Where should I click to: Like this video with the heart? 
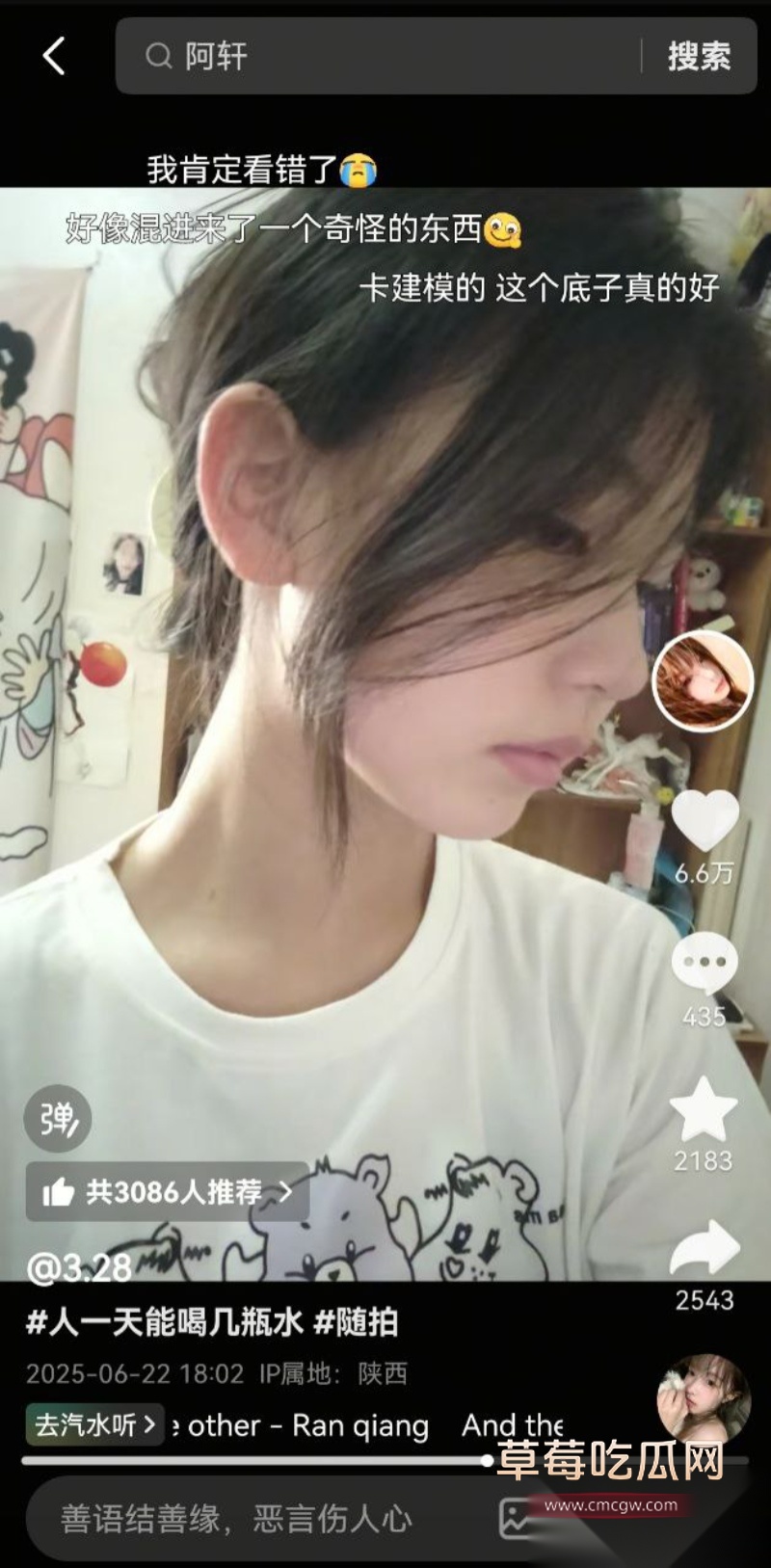pos(704,820)
